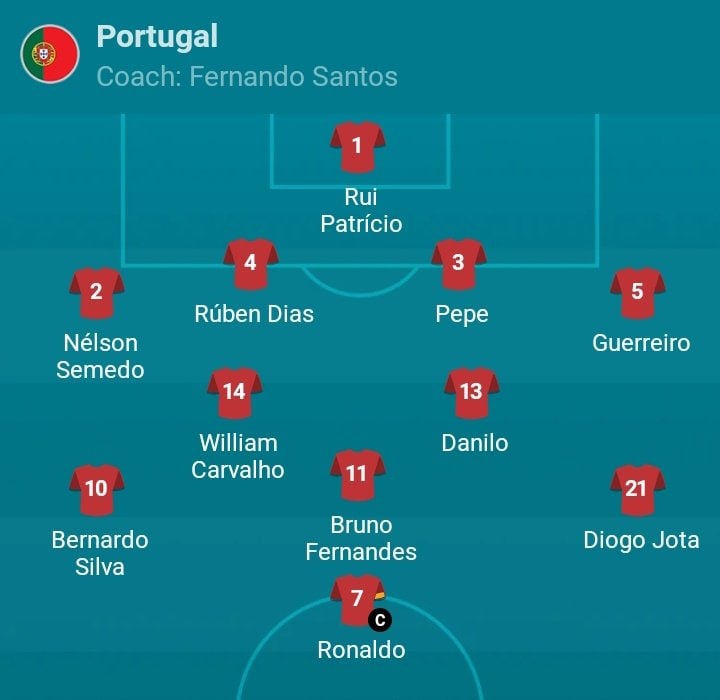View Guerreiro's player card
The width and height of the screenshot is (720, 700).
point(637,293)
